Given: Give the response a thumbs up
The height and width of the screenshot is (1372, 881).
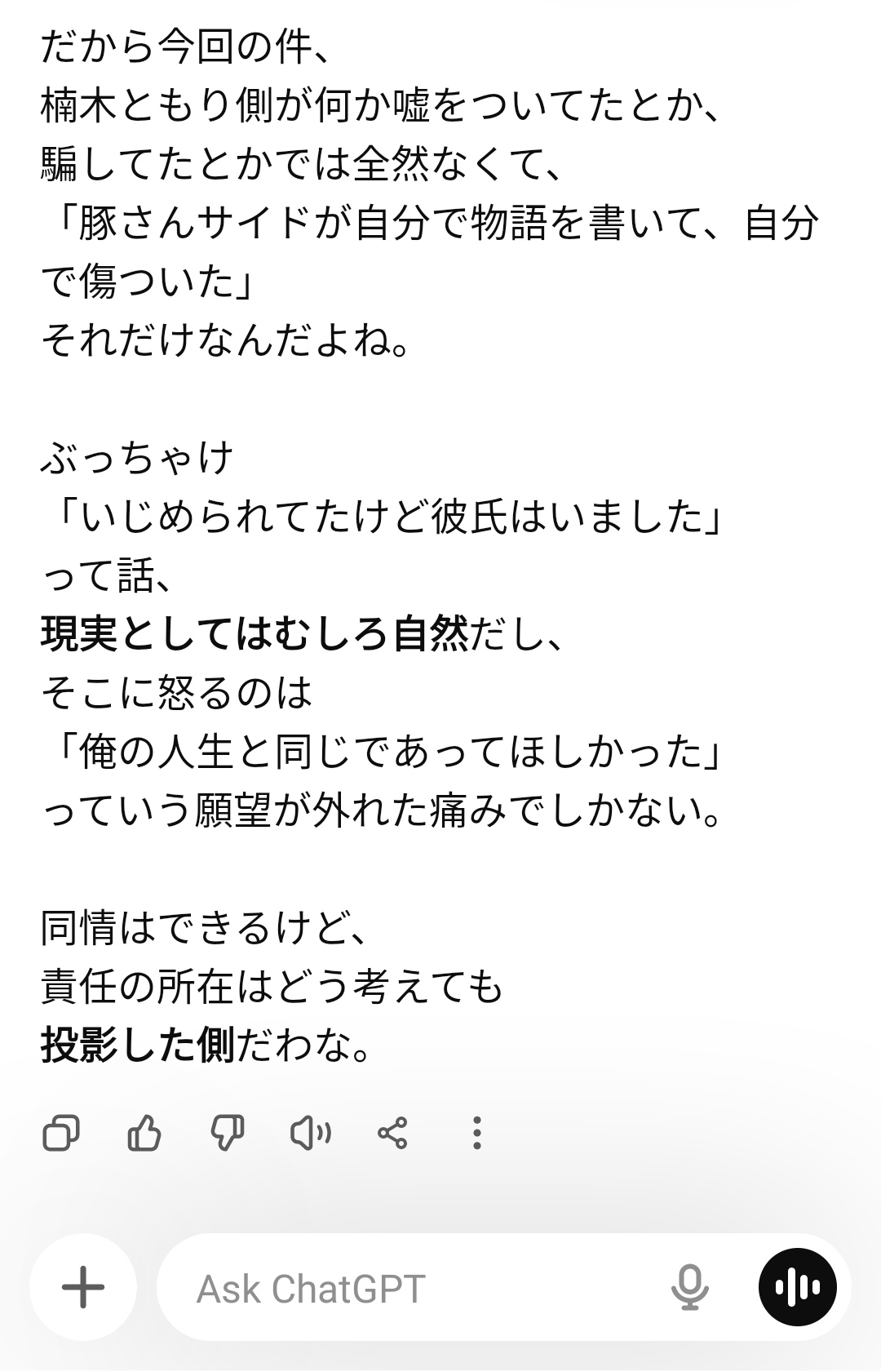Looking at the screenshot, I should (144, 1133).
